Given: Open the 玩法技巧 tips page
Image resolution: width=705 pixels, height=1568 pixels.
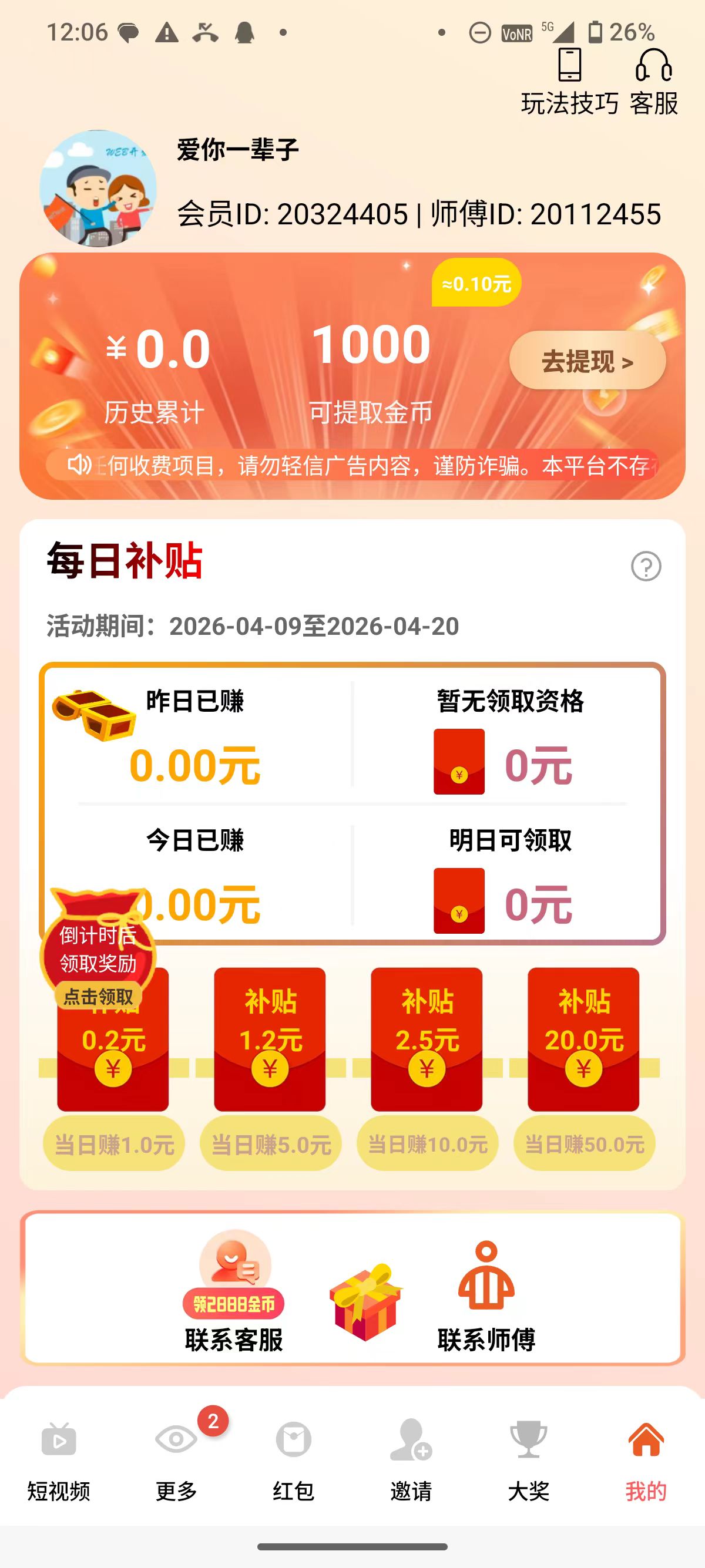Looking at the screenshot, I should 569,83.
